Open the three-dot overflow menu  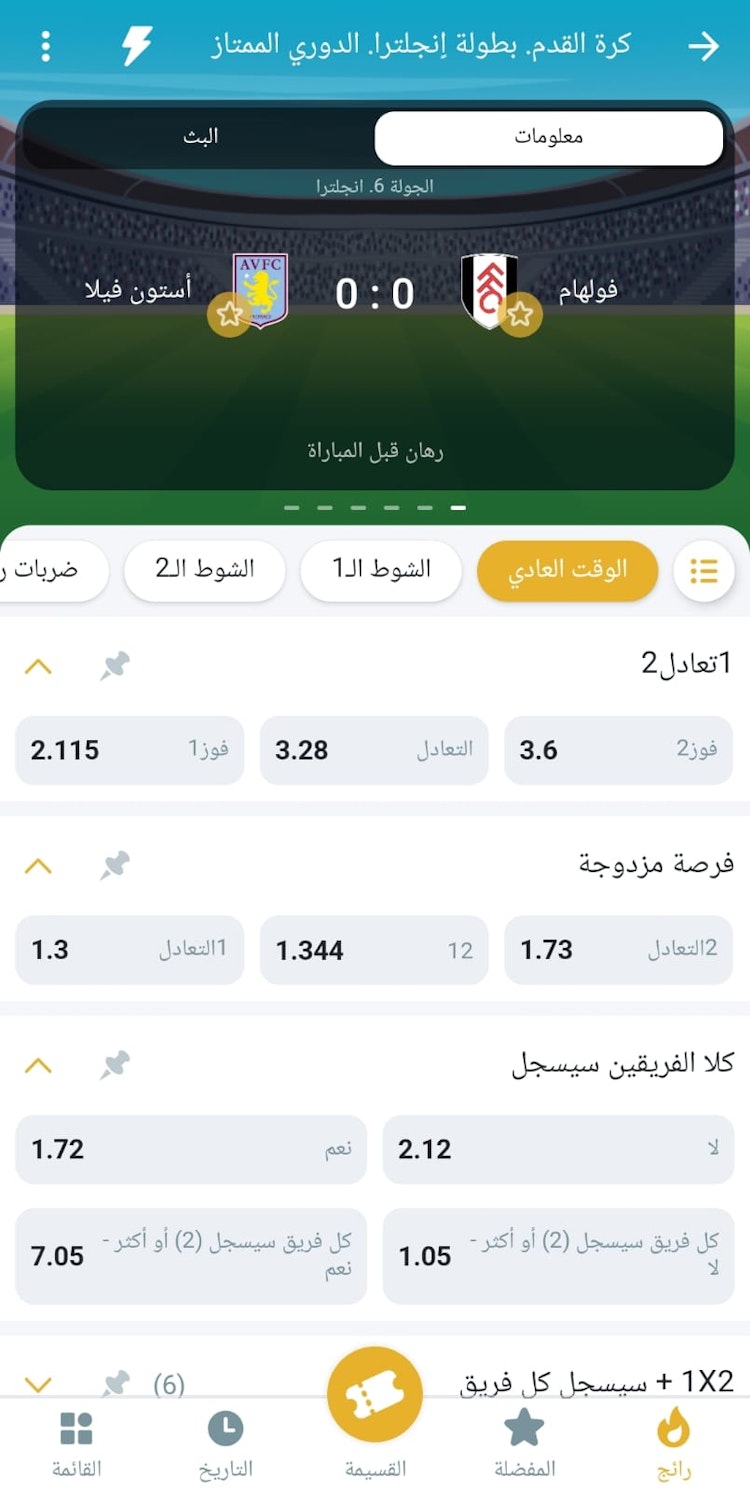(45, 46)
